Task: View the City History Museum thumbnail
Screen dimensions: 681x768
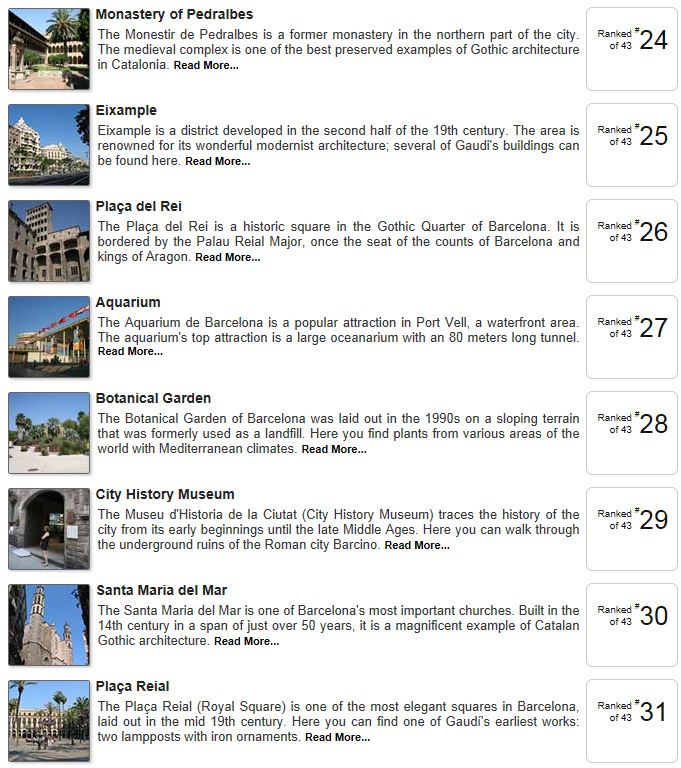Action: [49, 529]
